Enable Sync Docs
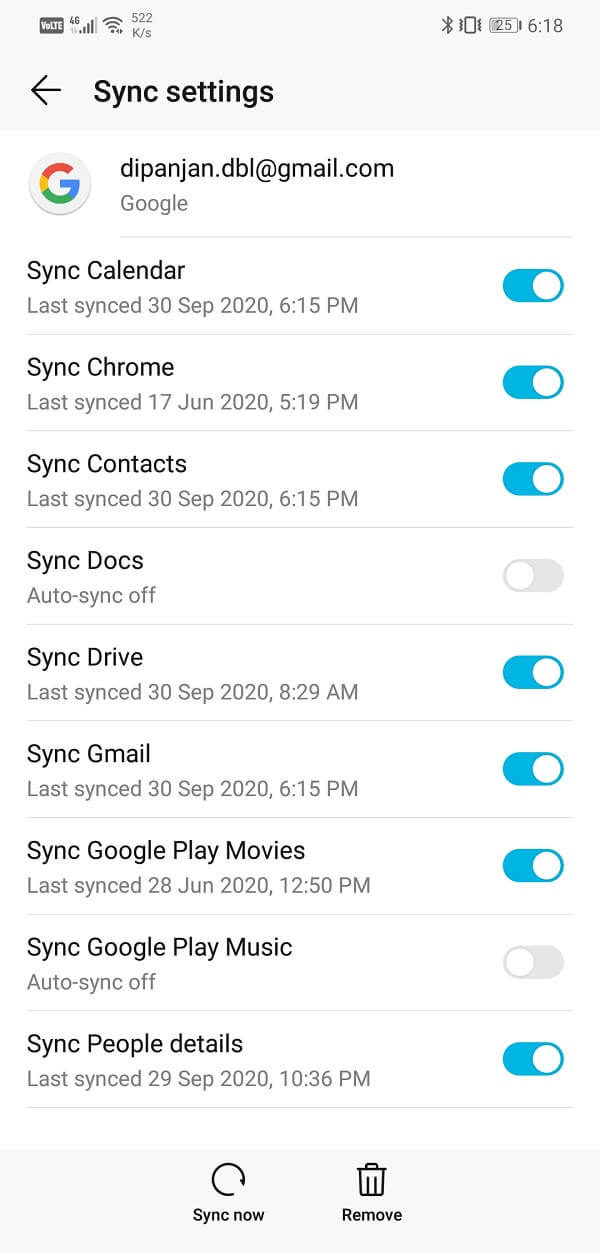600x1253 pixels. [x=533, y=576]
